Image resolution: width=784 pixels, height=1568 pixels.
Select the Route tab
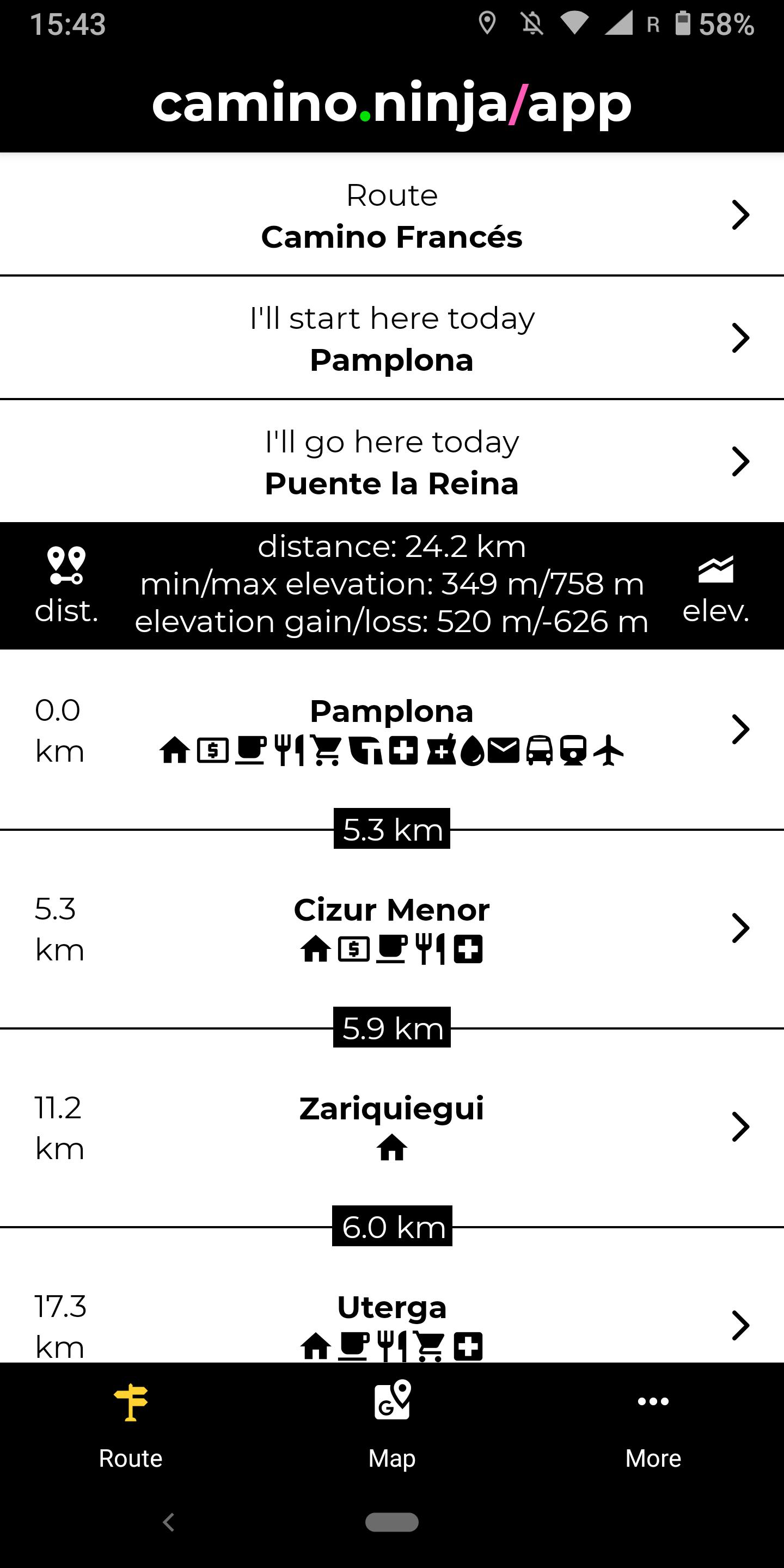coord(130,1424)
